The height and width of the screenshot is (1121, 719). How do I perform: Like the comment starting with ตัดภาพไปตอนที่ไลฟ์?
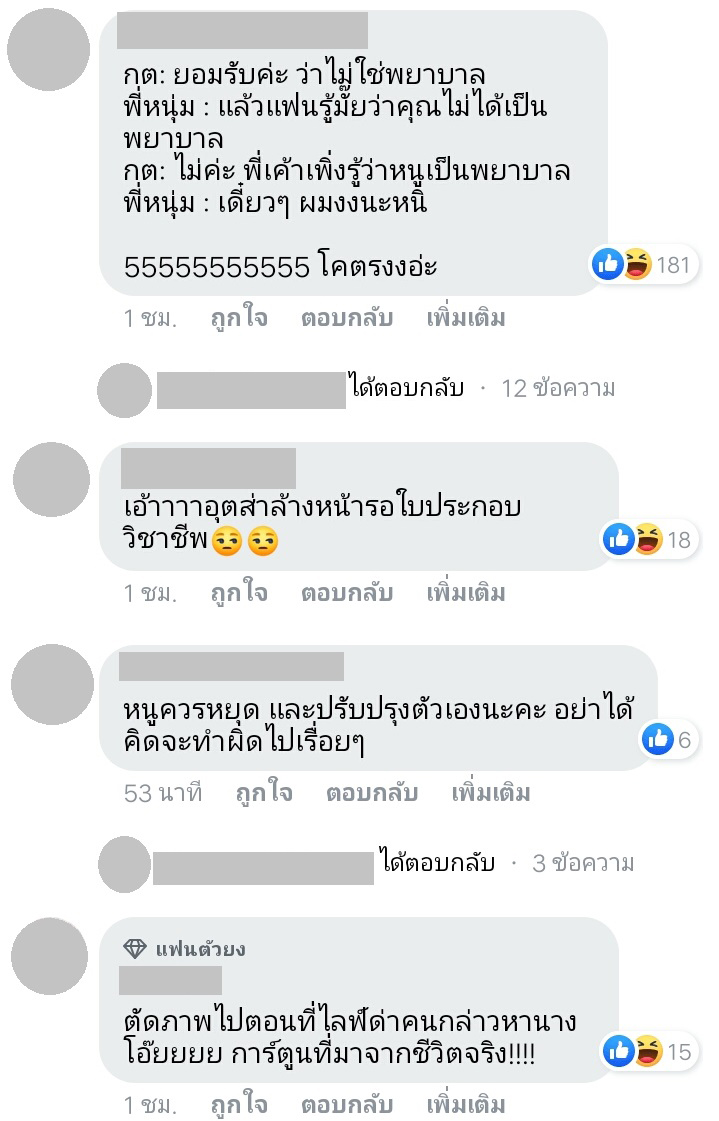[238, 1105]
